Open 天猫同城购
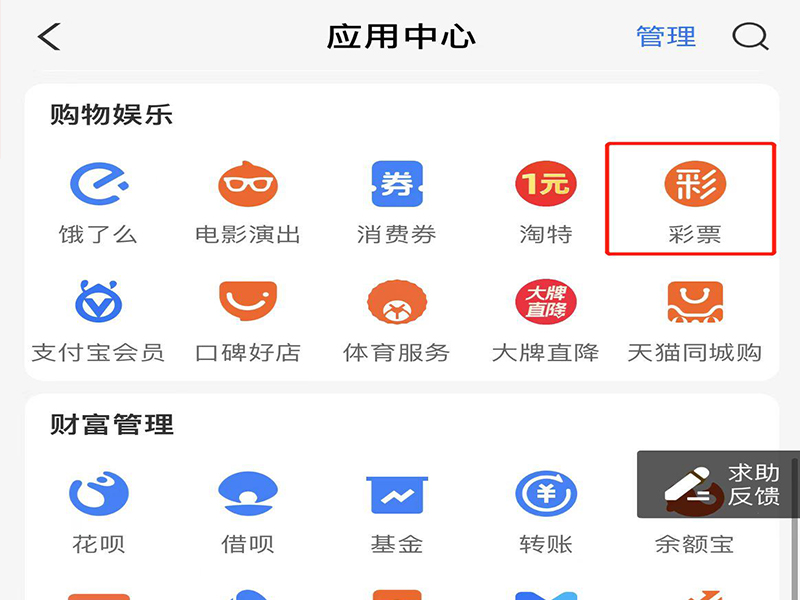This screenshot has width=800, height=600. (695, 322)
